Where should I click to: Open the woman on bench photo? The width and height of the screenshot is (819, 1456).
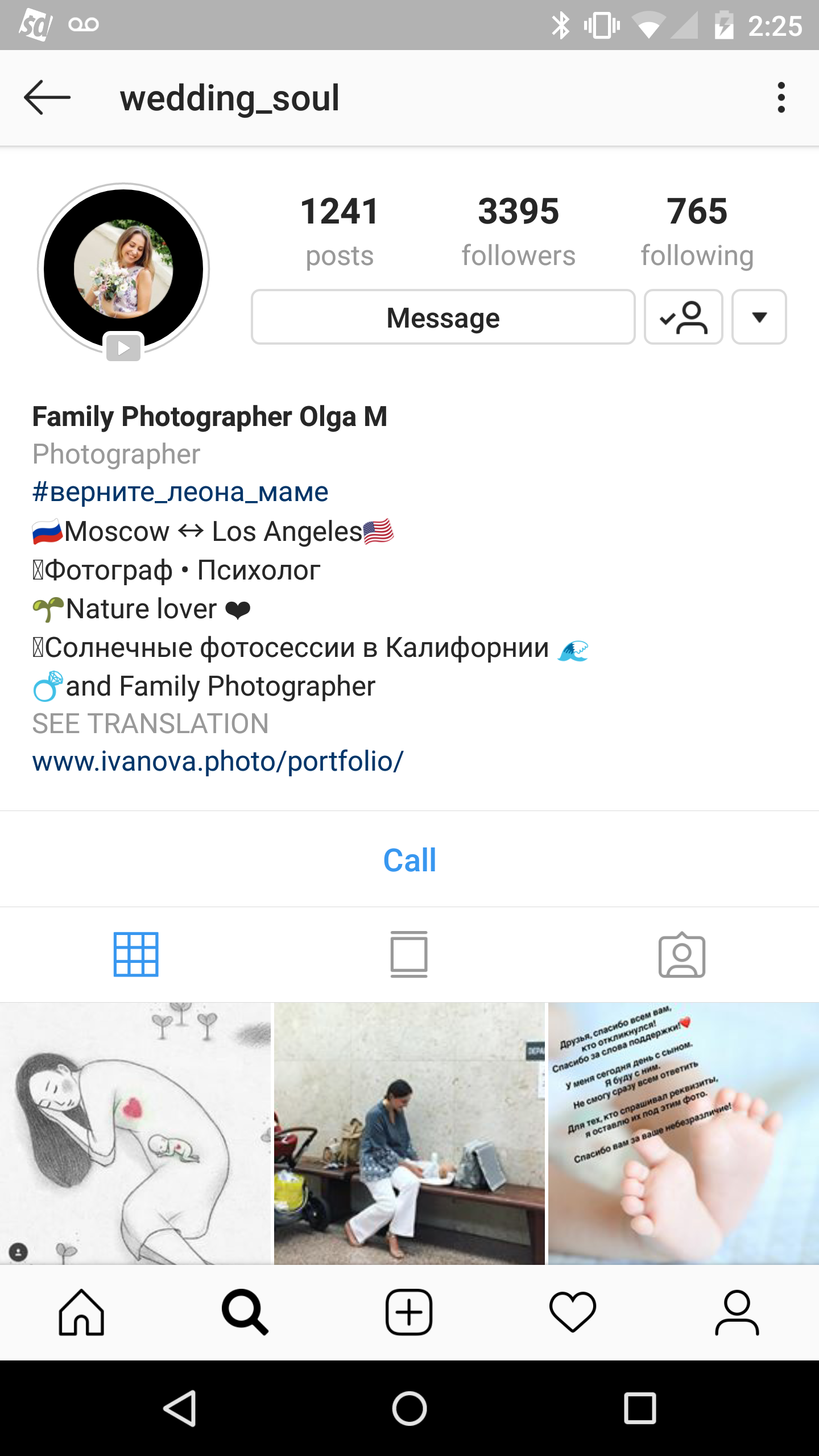pyautogui.click(x=409, y=1133)
